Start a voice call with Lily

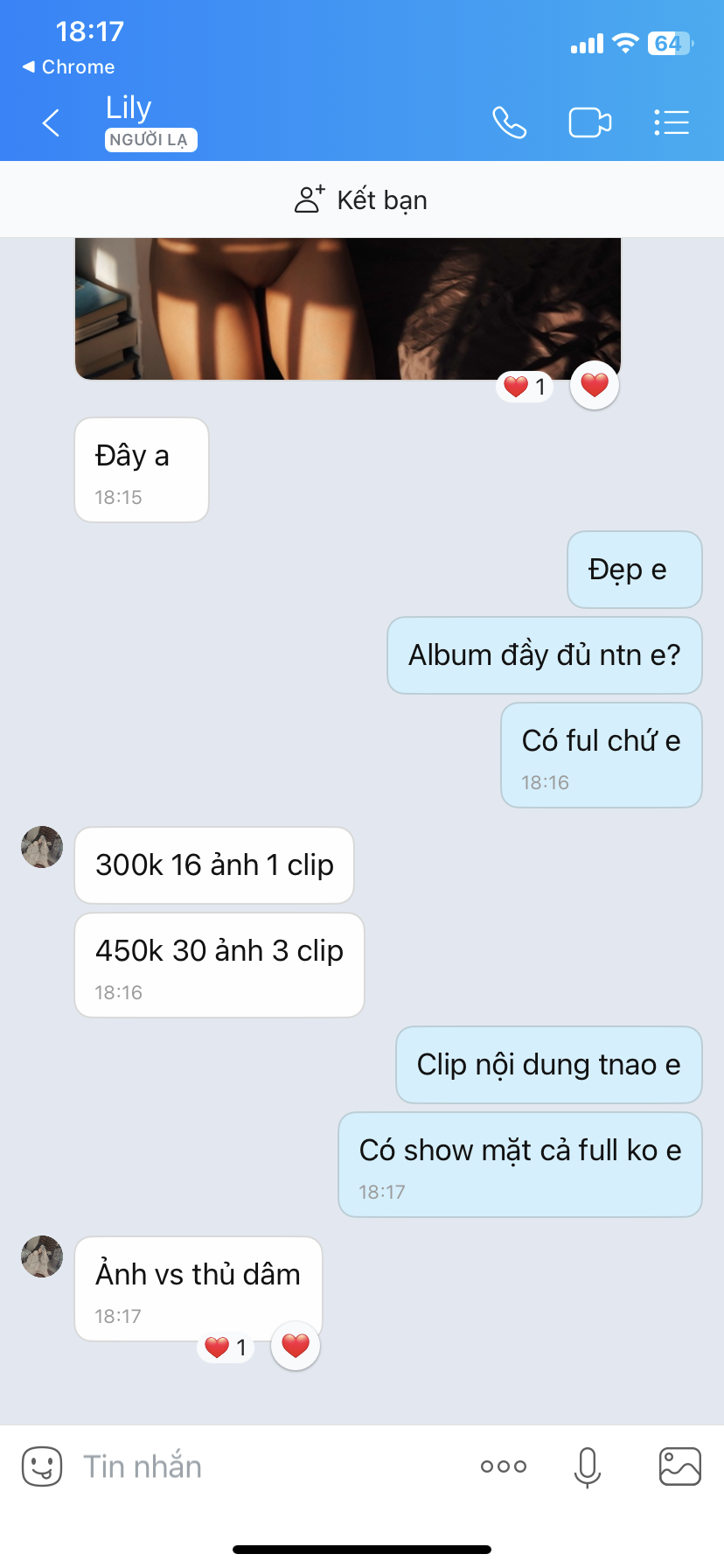(509, 122)
